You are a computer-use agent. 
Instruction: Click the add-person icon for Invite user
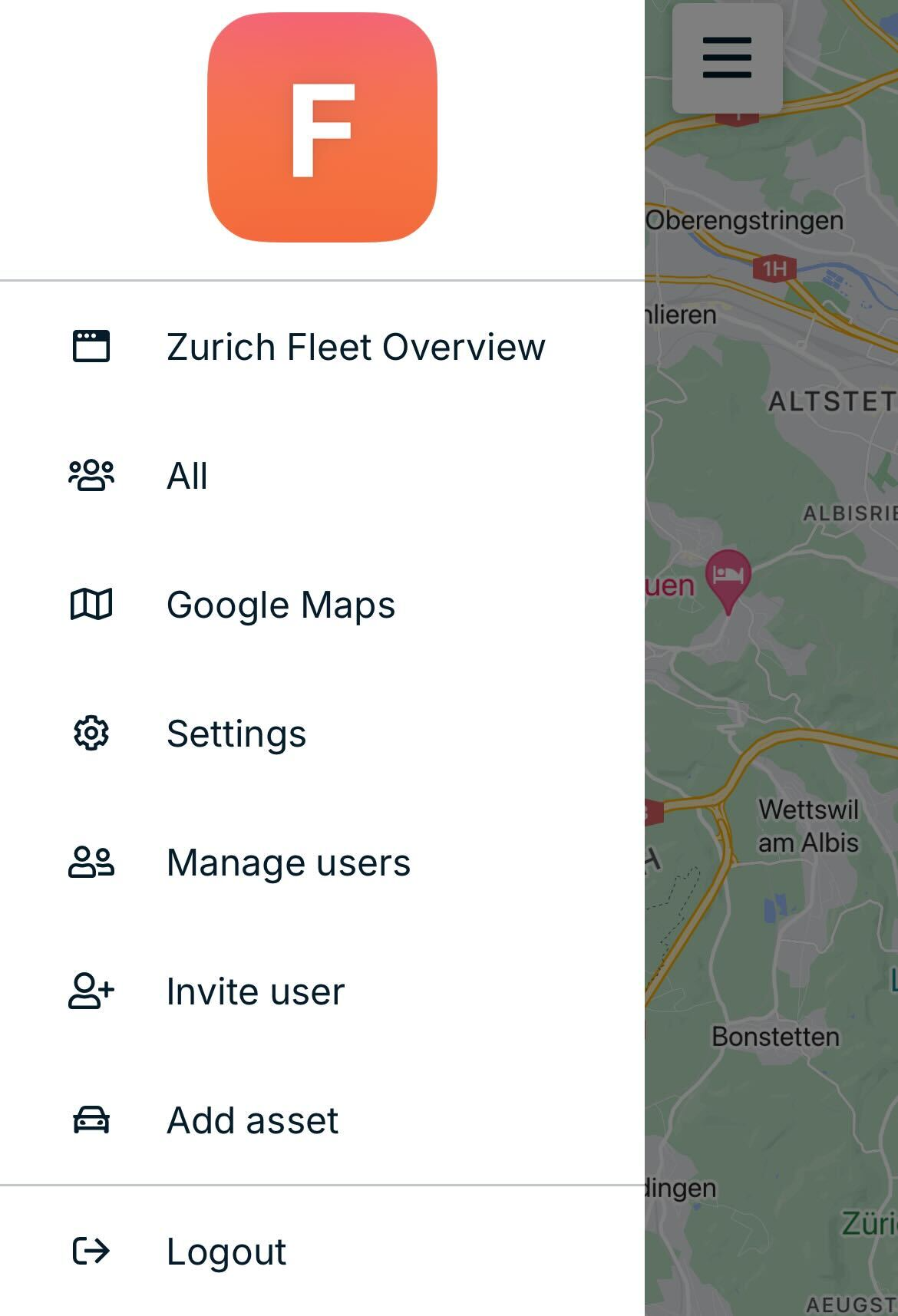click(x=91, y=991)
